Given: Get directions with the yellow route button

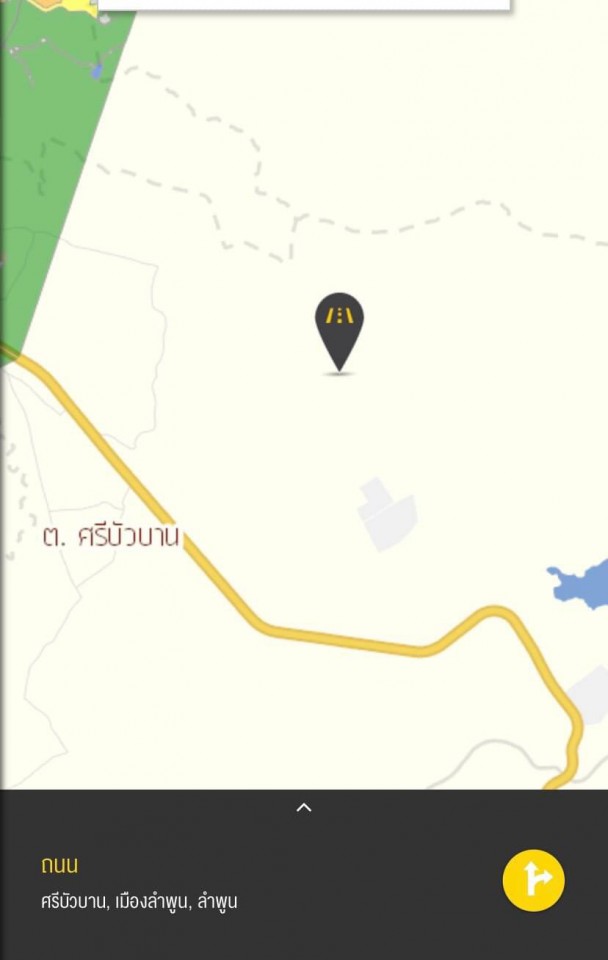Looking at the screenshot, I should point(533,881).
